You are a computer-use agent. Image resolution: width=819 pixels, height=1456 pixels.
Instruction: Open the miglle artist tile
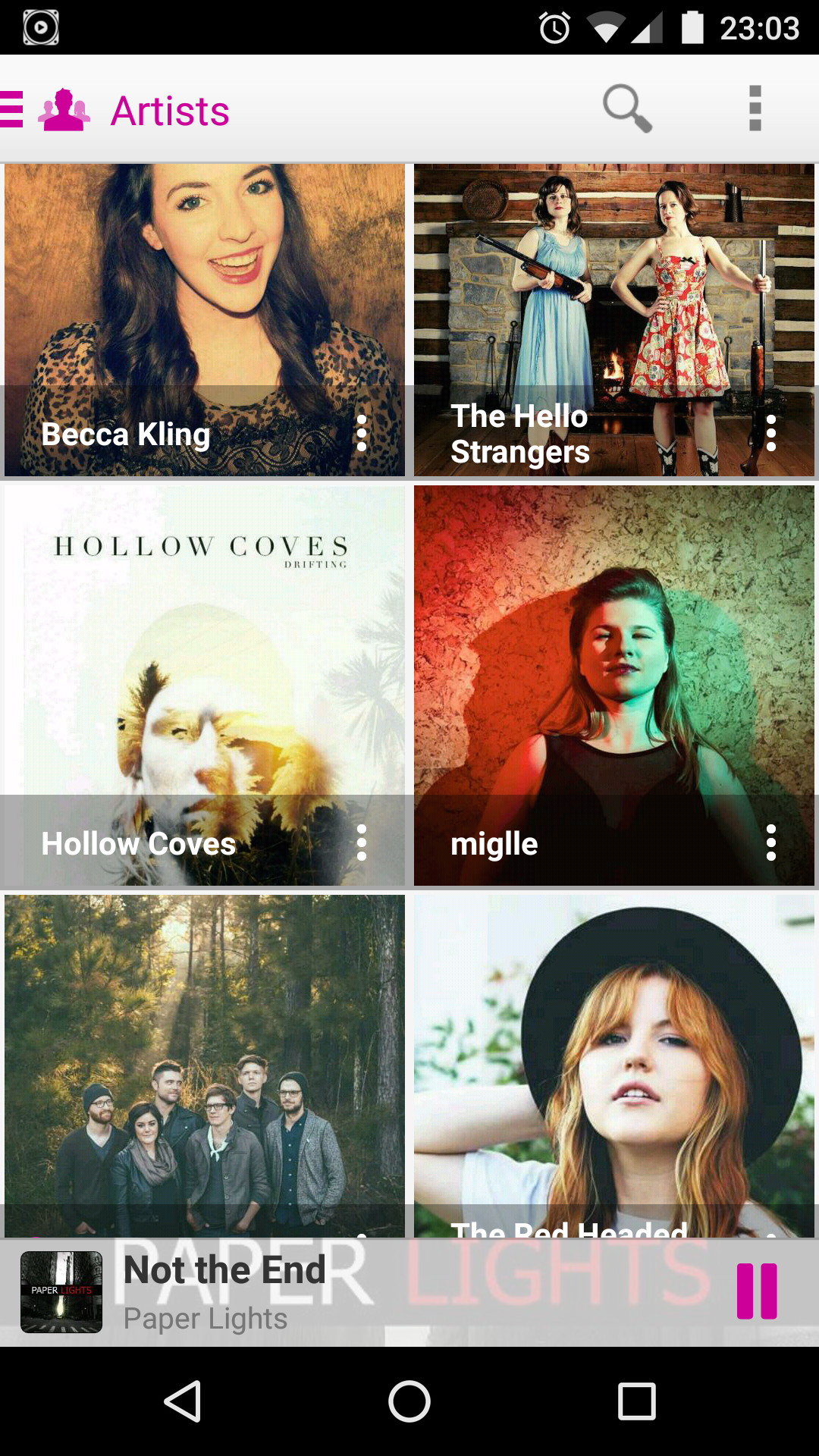[x=614, y=667]
